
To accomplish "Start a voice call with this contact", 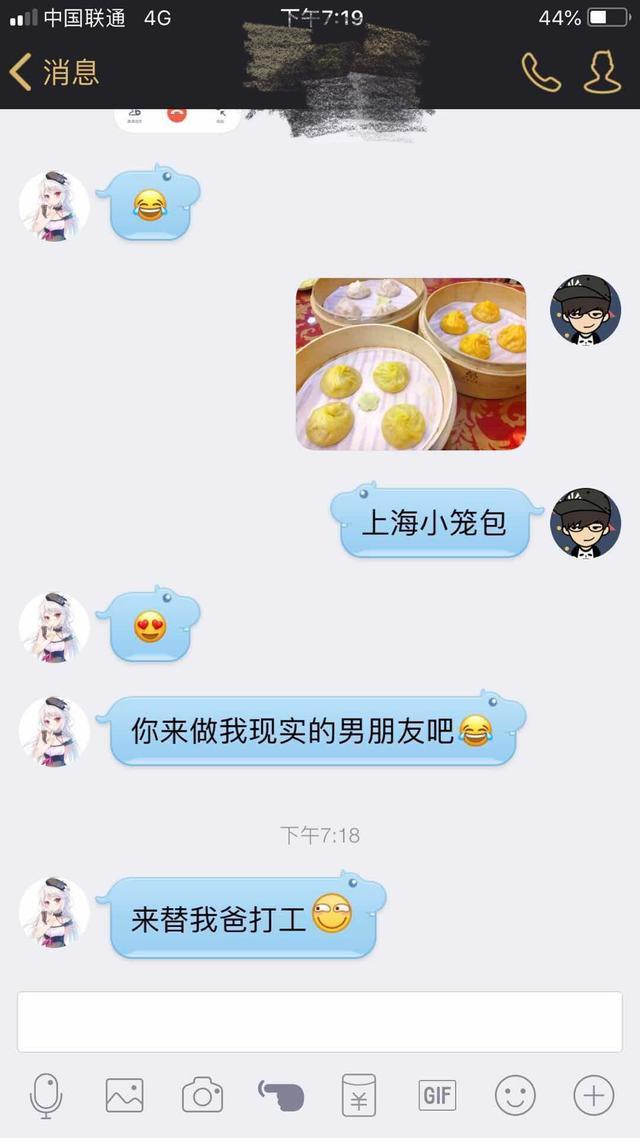I will [x=541, y=72].
